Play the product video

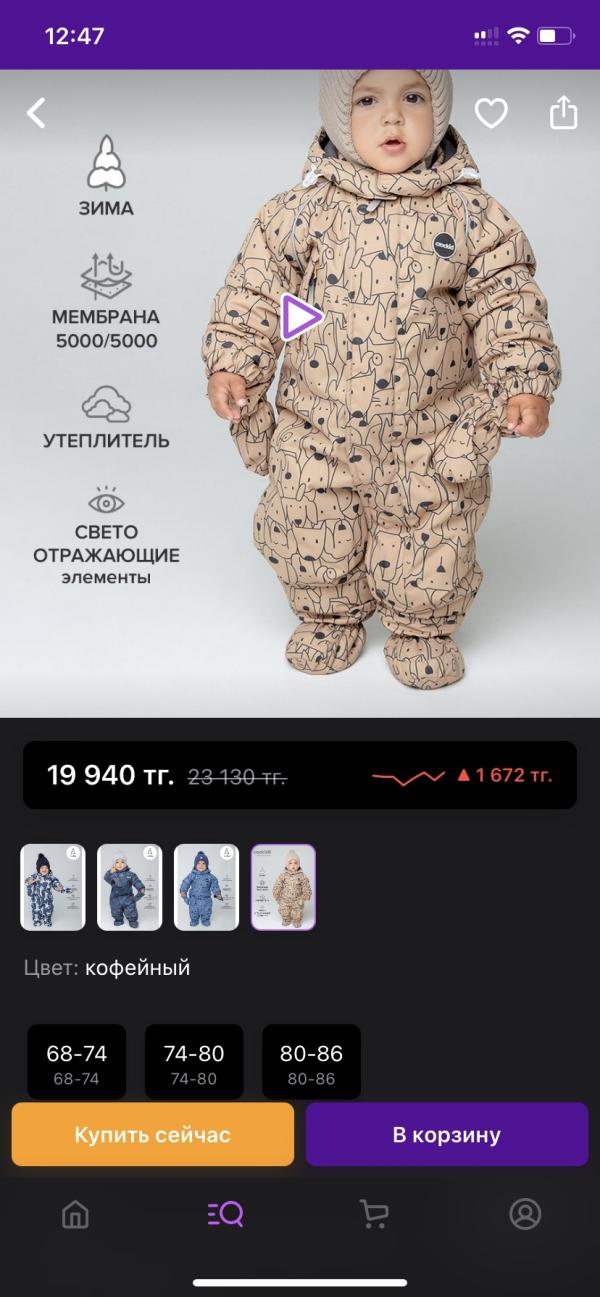tap(300, 318)
